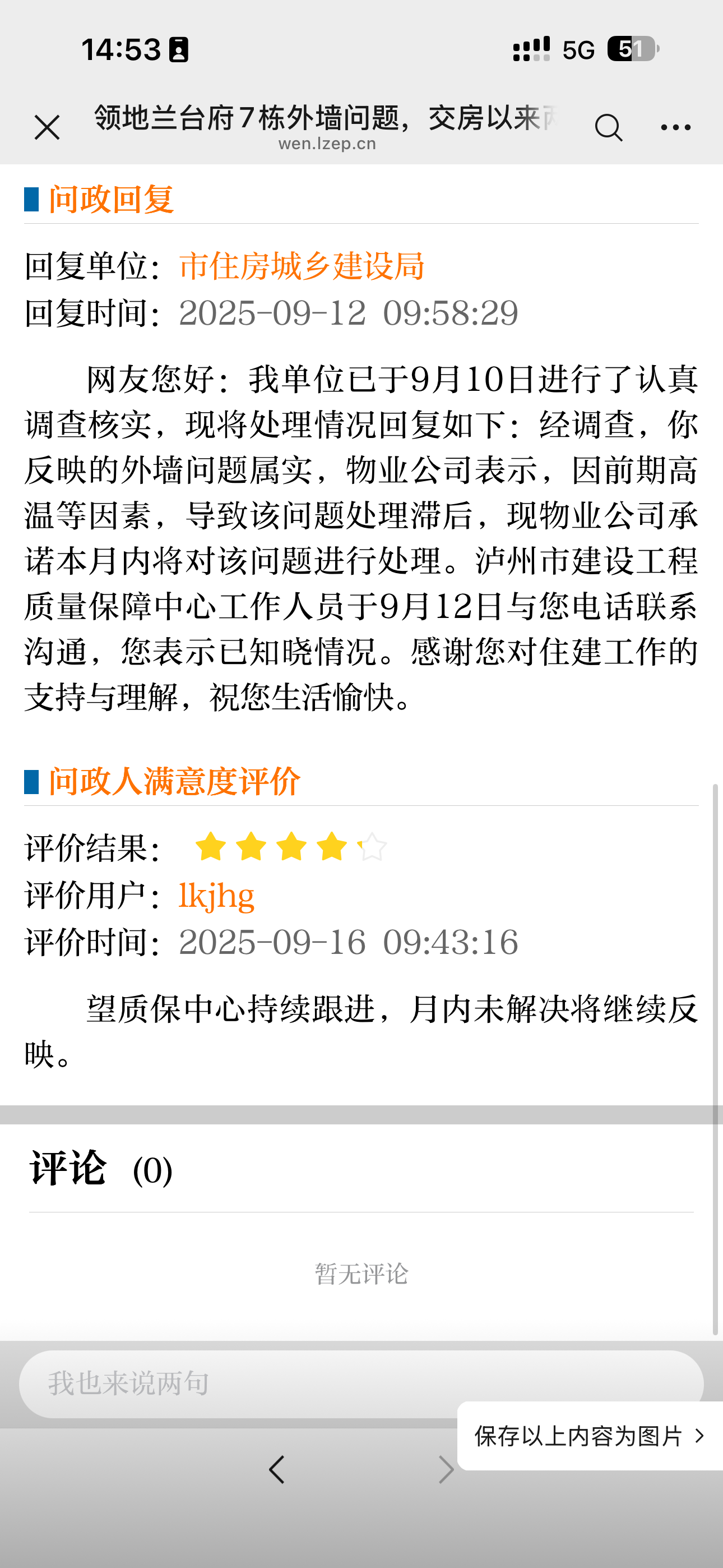Viewport: 723px width, 1568px height.
Task: View the profile of user lkjhg
Action: tap(216, 896)
